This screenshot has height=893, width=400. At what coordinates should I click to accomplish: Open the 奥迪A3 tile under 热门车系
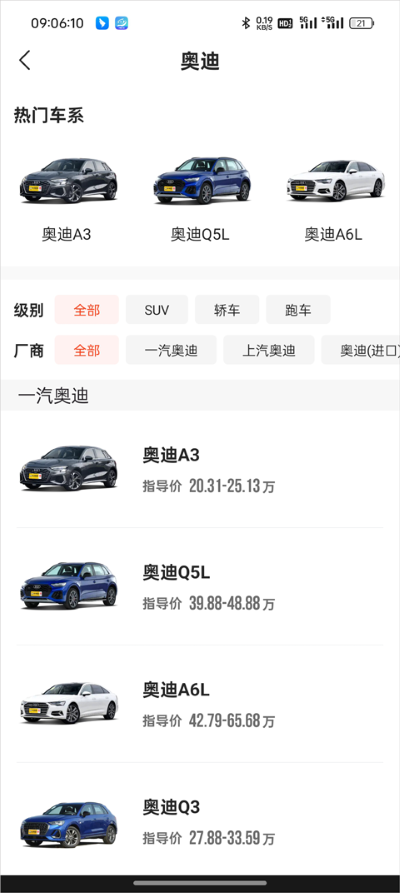[67, 199]
